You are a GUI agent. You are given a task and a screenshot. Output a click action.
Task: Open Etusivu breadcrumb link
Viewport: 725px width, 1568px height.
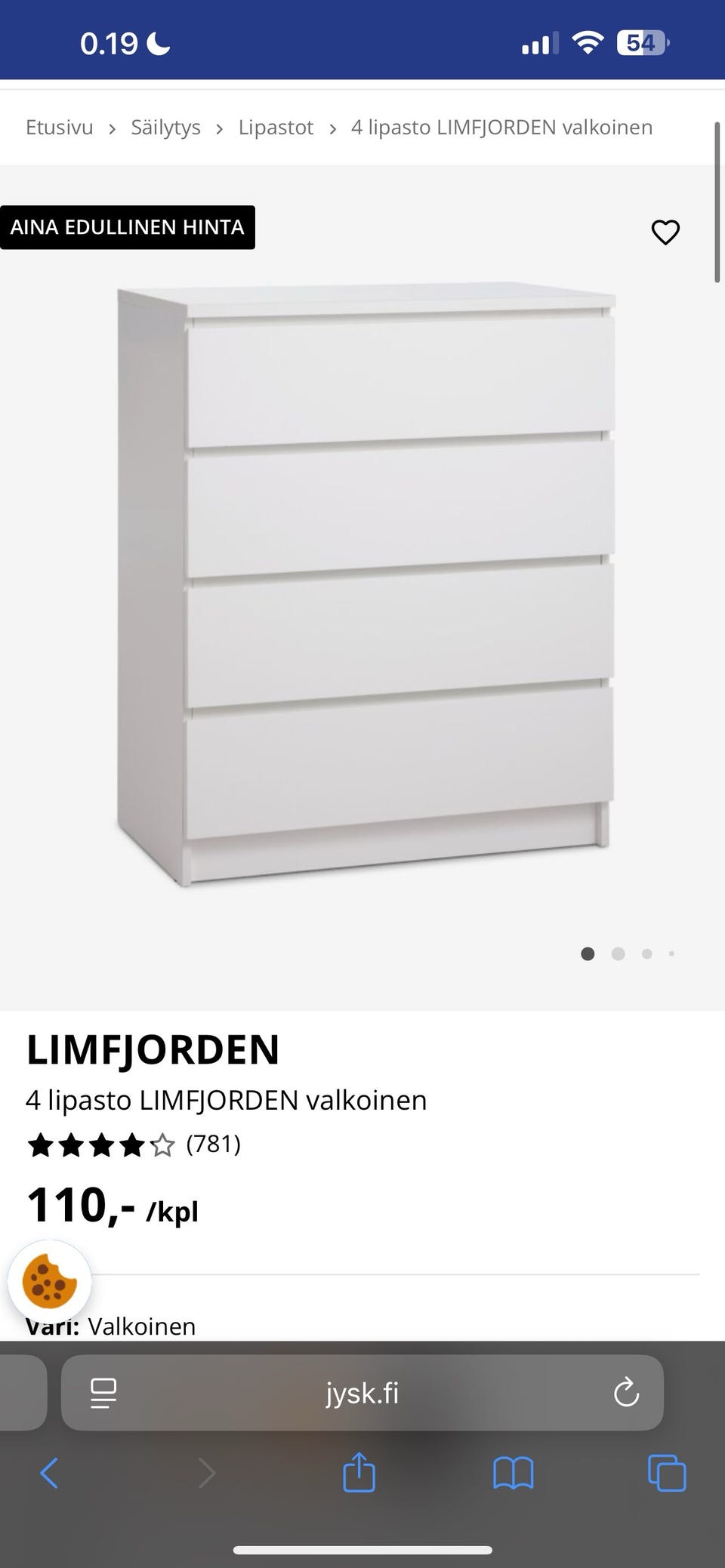point(59,127)
